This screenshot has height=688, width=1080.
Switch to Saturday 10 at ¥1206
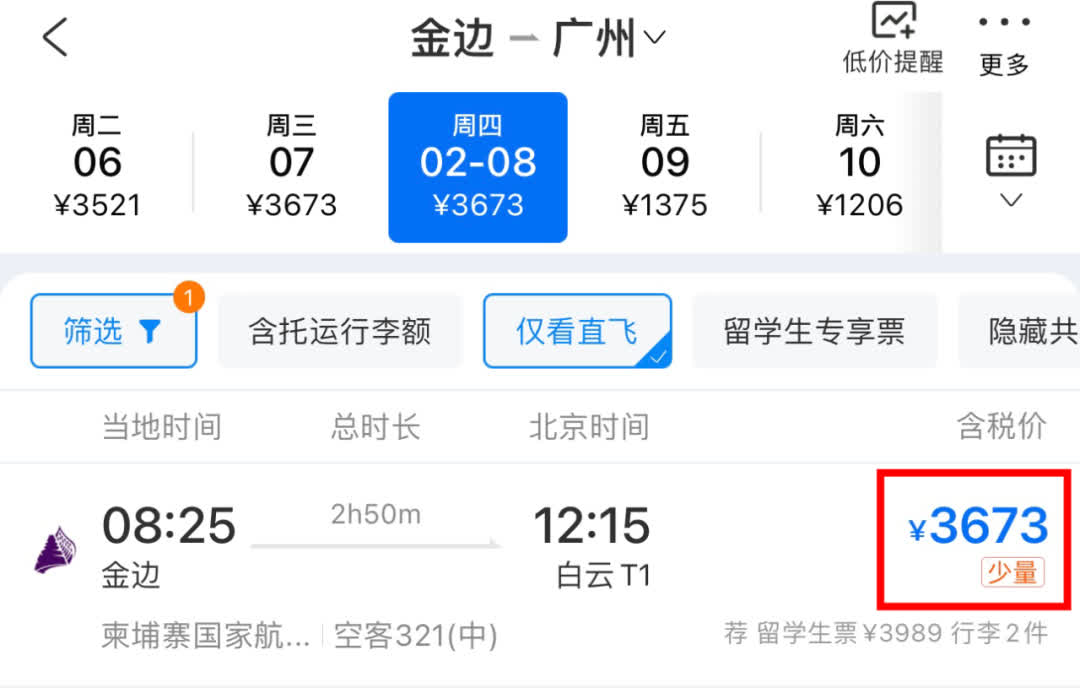point(859,166)
